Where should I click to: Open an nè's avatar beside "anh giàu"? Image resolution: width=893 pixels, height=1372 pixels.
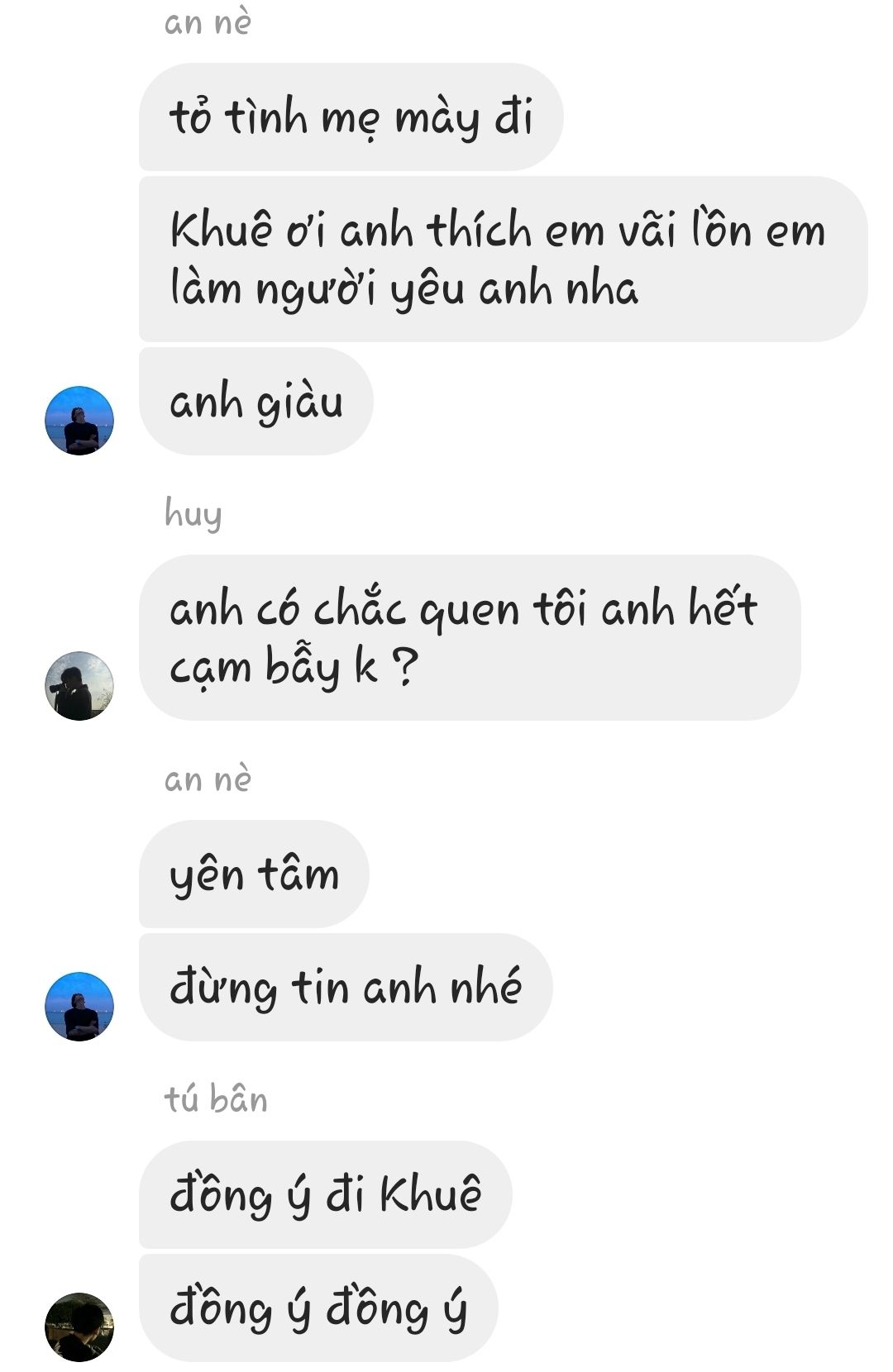coord(79,420)
